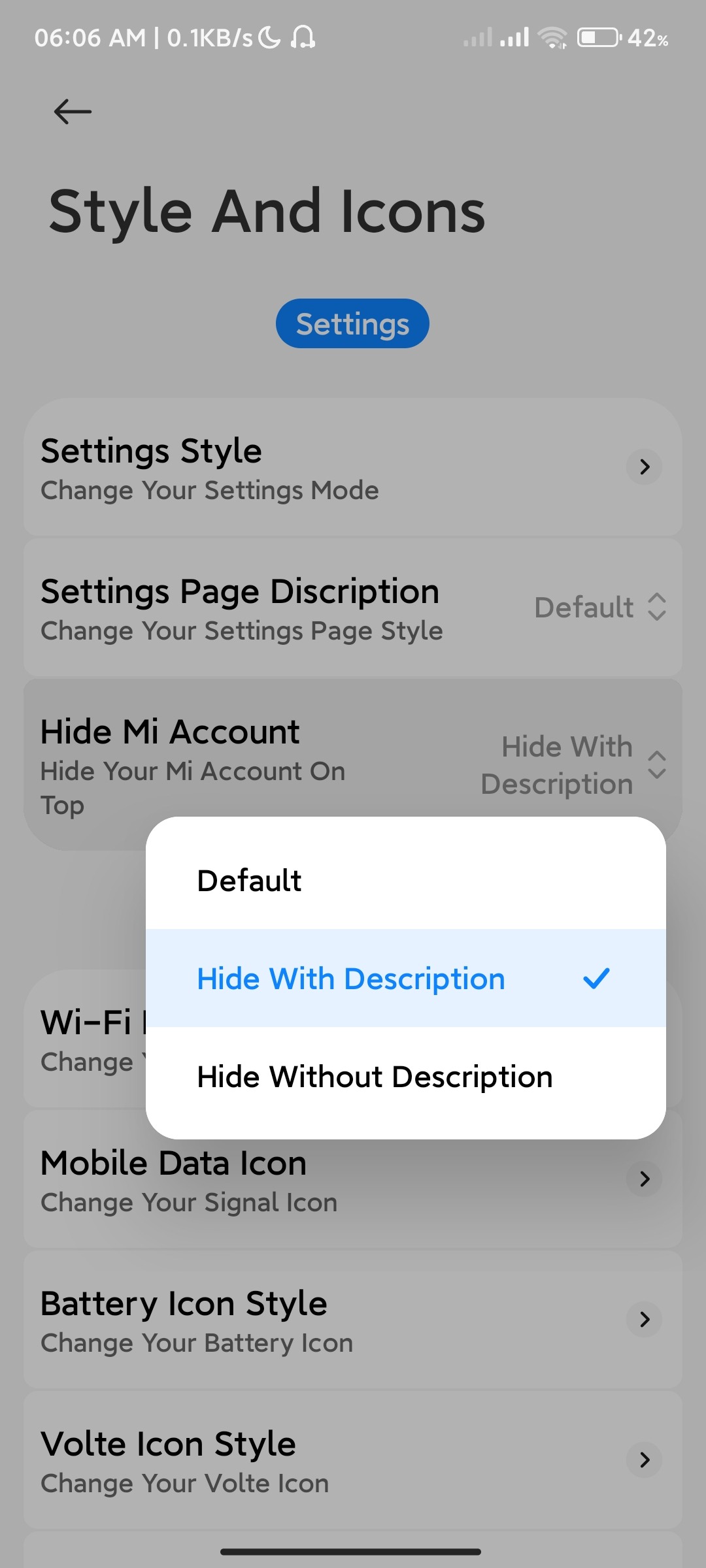Open Settings Style row
Image resolution: width=706 pixels, height=1568 pixels.
tap(353, 468)
